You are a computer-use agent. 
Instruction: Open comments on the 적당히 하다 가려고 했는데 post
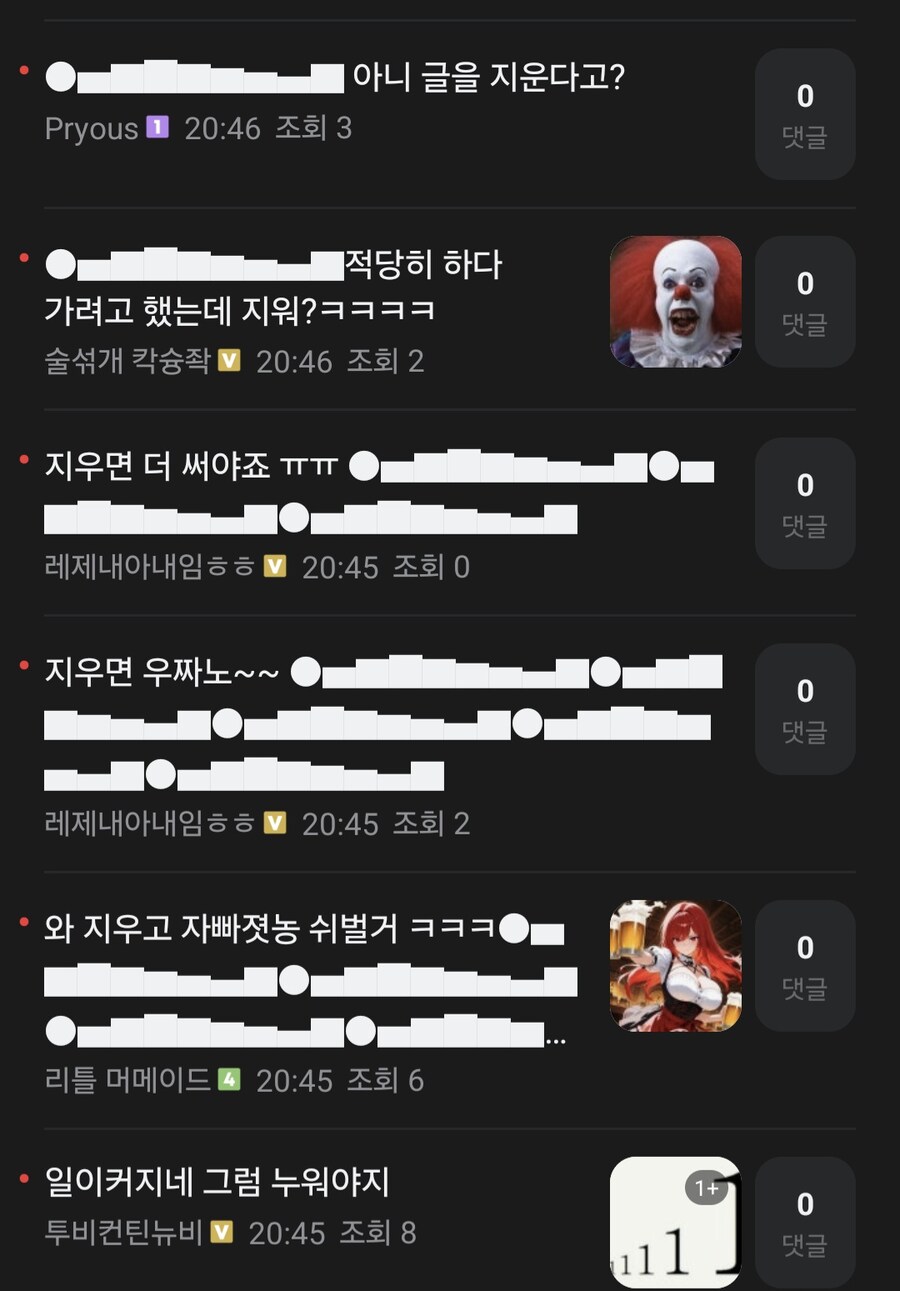(804, 301)
